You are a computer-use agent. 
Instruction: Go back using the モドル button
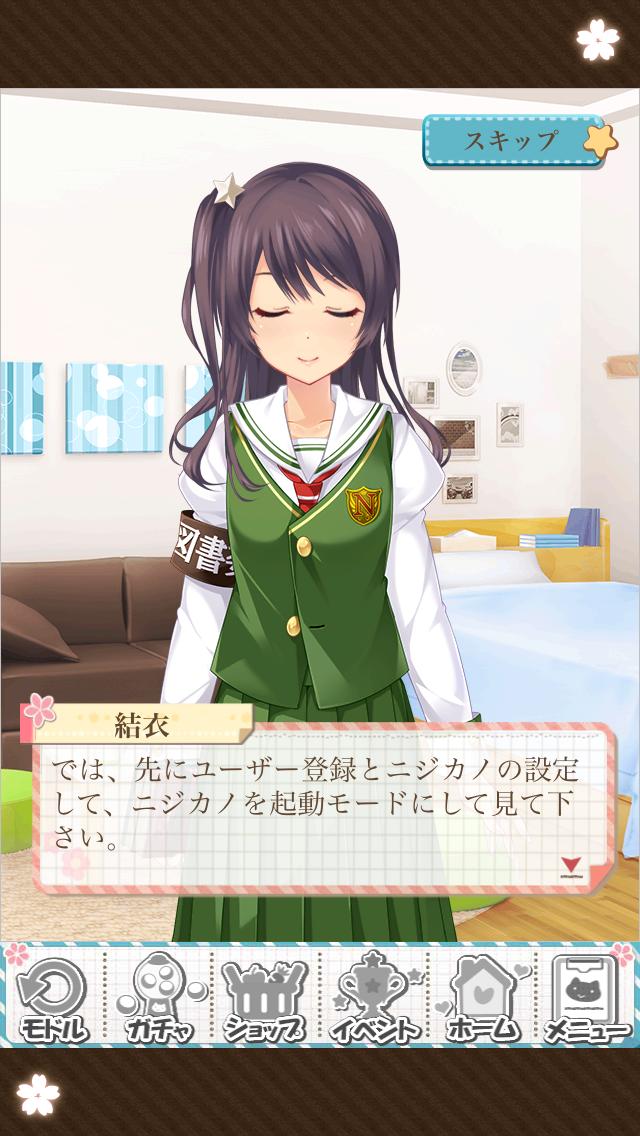pyautogui.click(x=51, y=997)
